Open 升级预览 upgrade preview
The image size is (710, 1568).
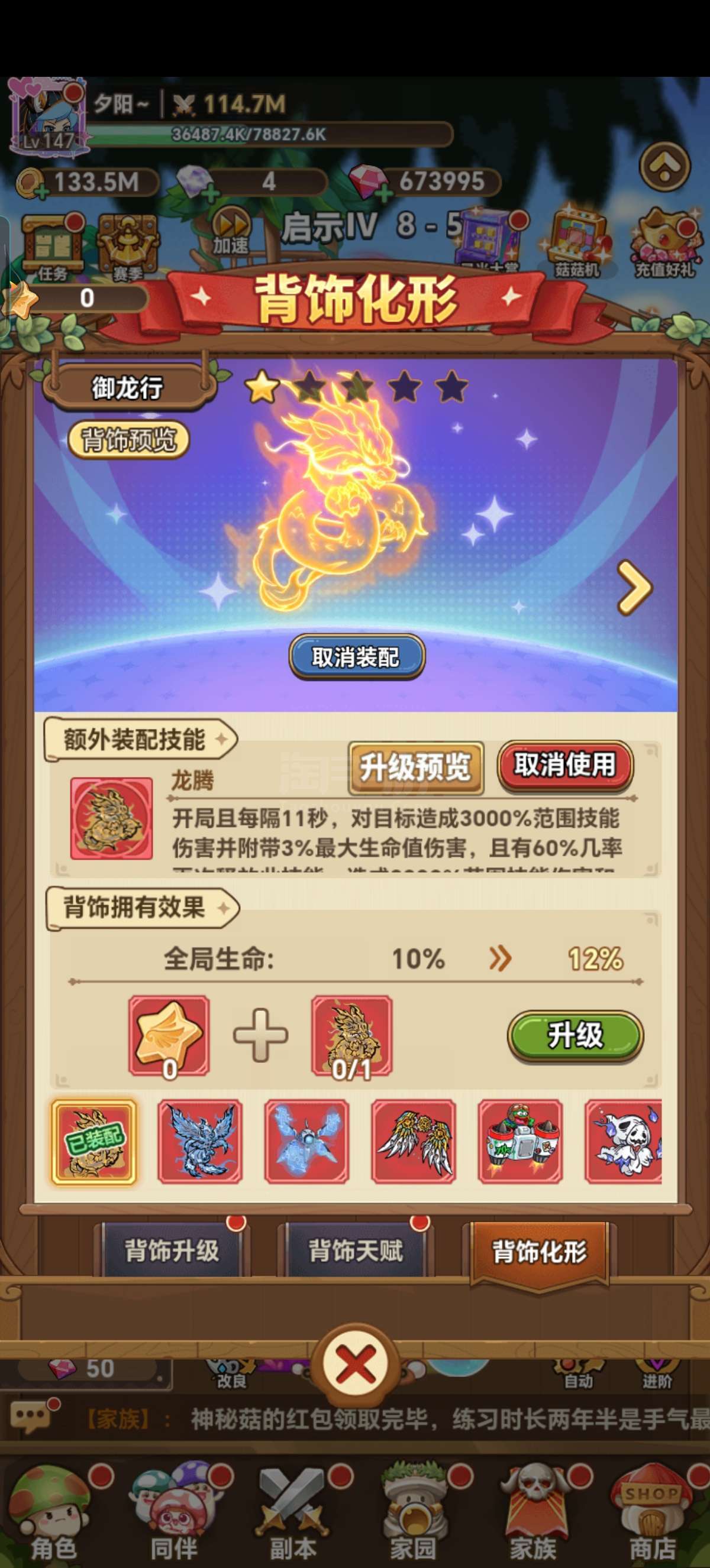(x=416, y=767)
